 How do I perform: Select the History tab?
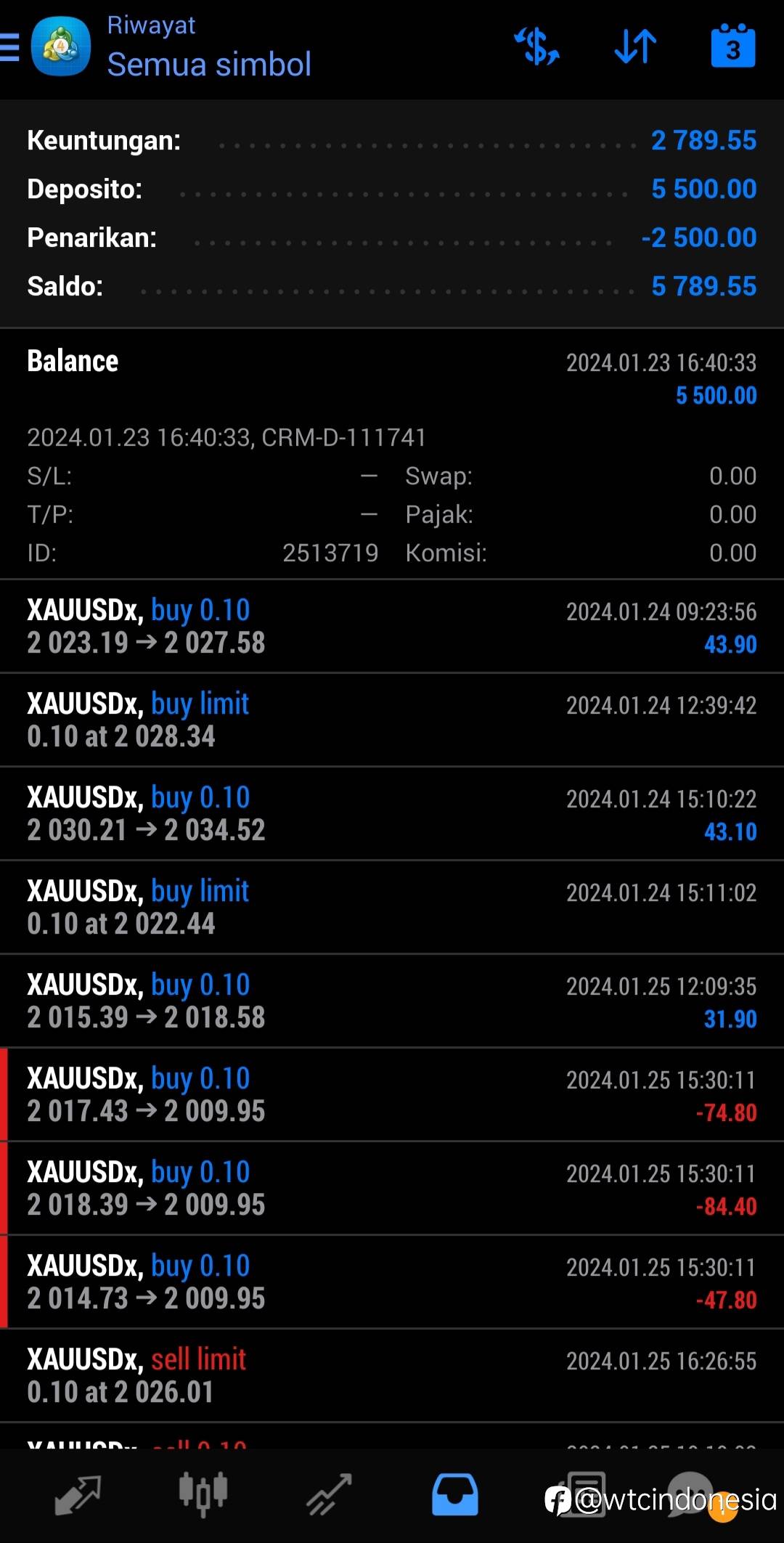(x=455, y=1494)
